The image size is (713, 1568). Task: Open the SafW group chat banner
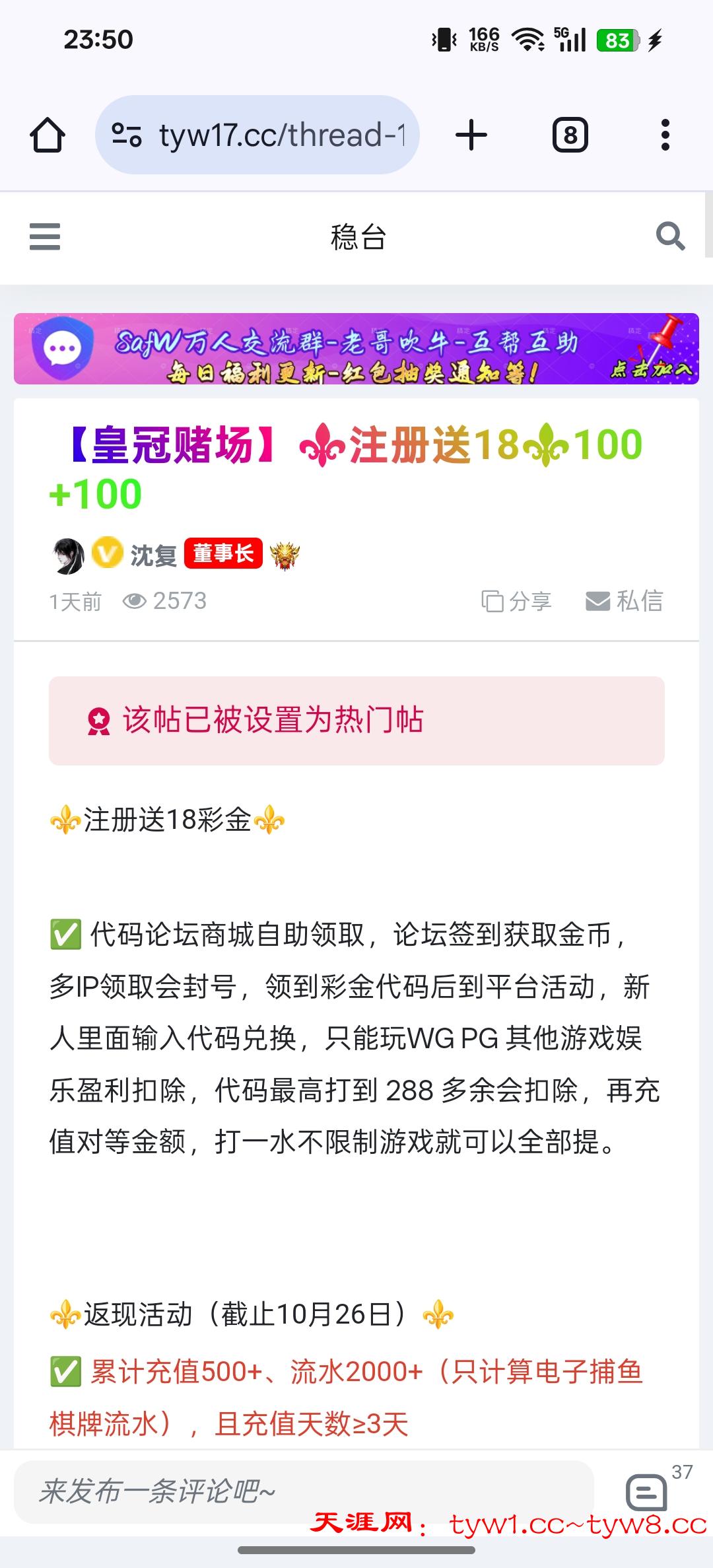click(356, 349)
